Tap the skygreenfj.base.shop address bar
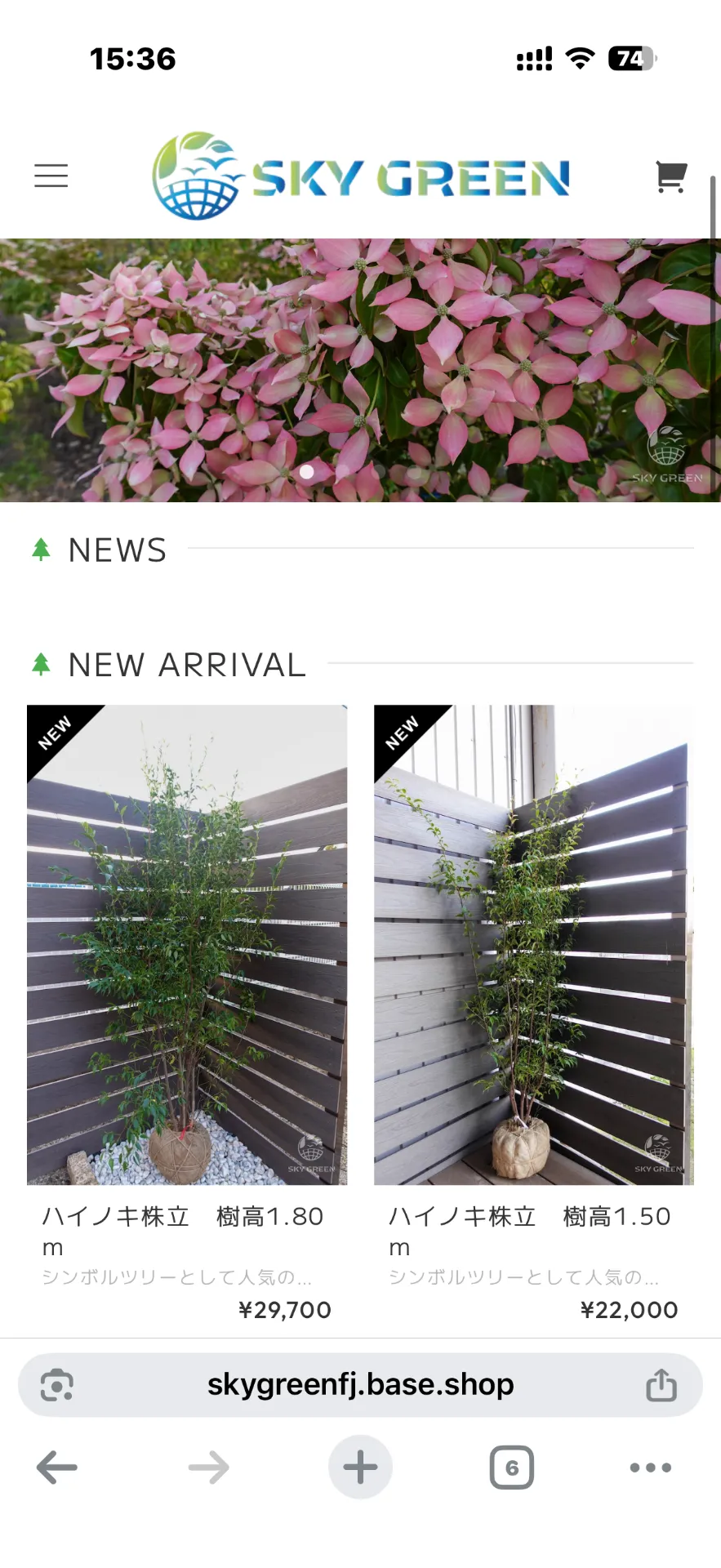Image resolution: width=721 pixels, height=1568 pixels. pos(360,1385)
